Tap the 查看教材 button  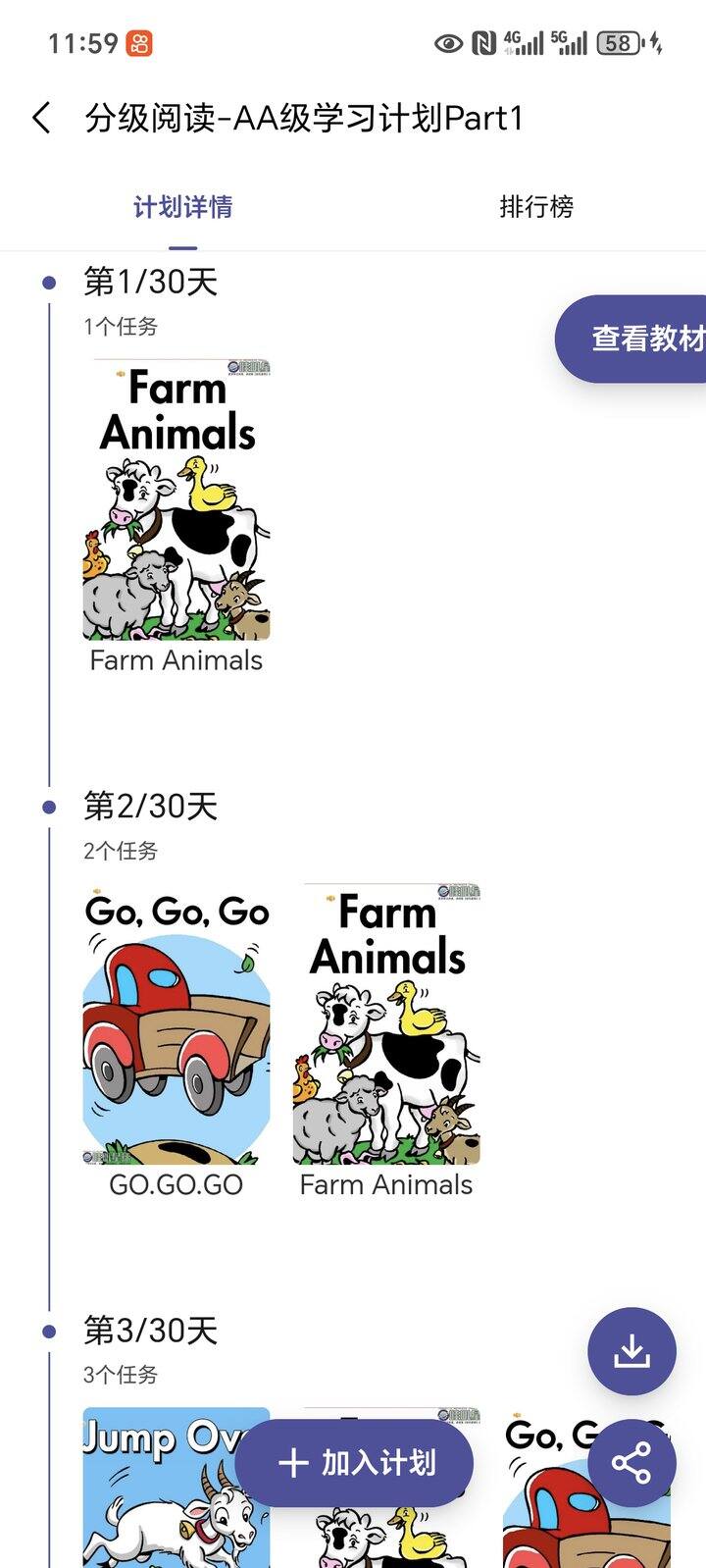click(x=637, y=339)
